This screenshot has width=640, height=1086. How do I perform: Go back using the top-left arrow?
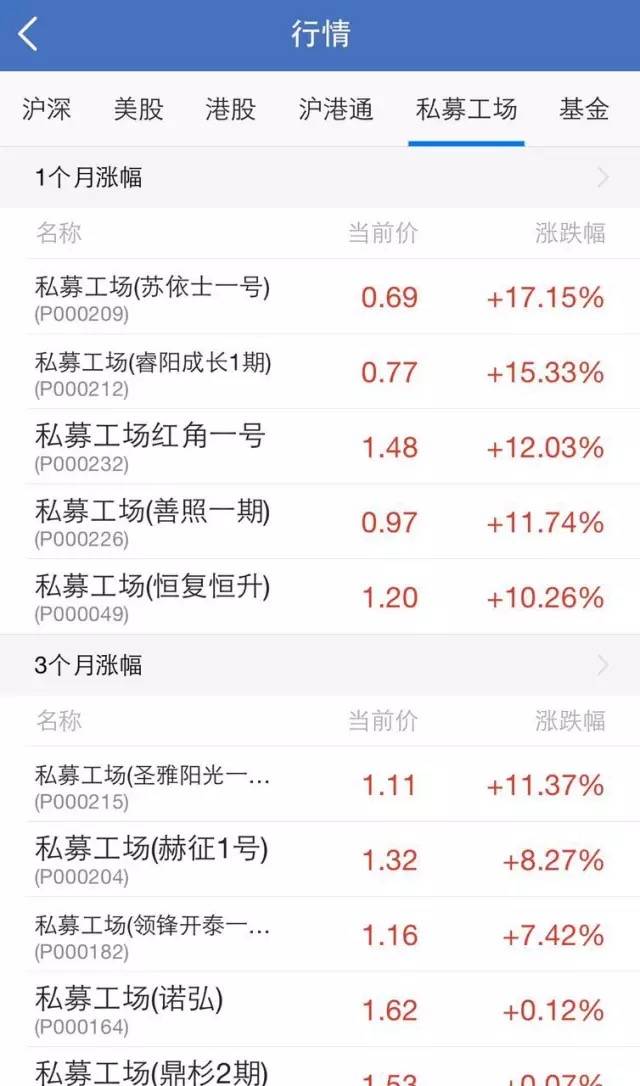click(x=28, y=34)
